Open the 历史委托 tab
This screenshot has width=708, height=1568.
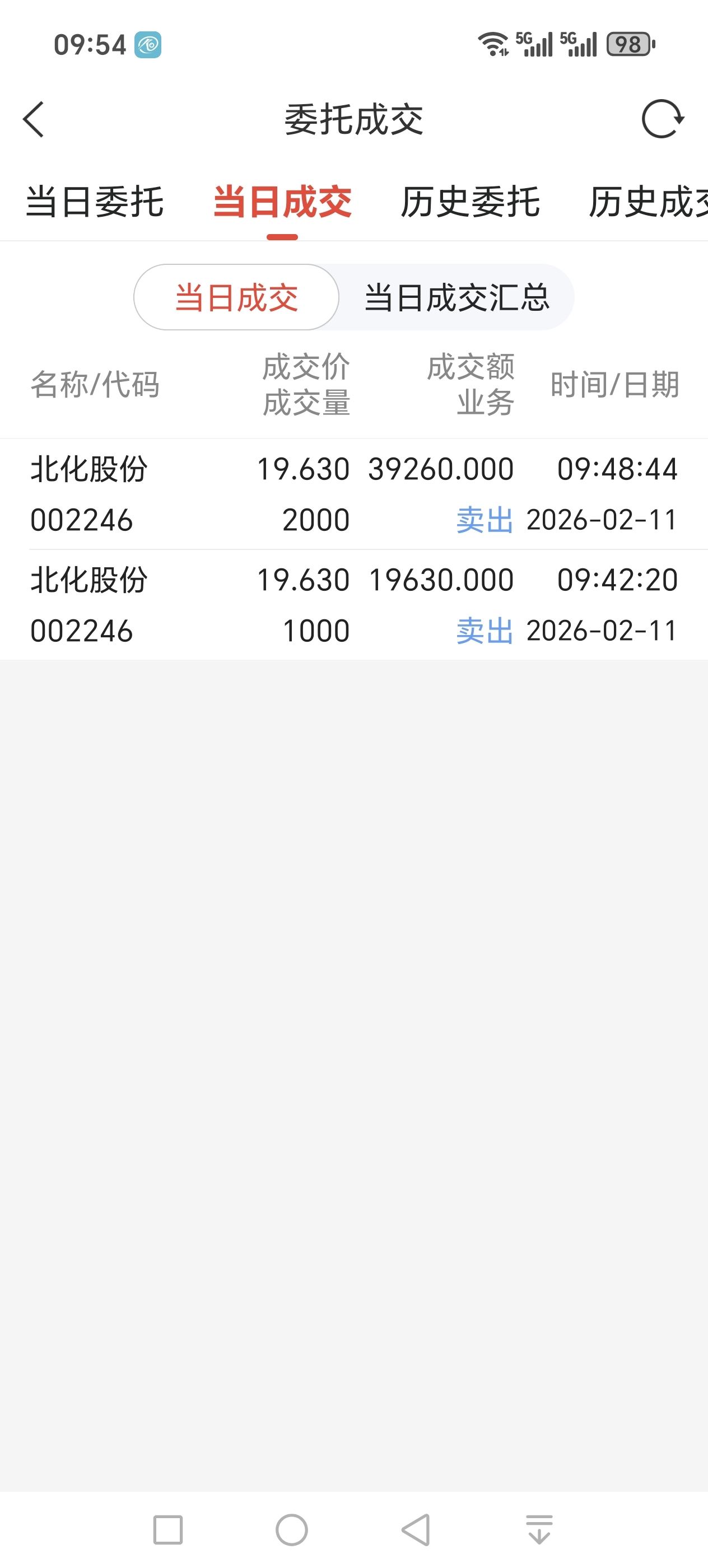[x=470, y=202]
